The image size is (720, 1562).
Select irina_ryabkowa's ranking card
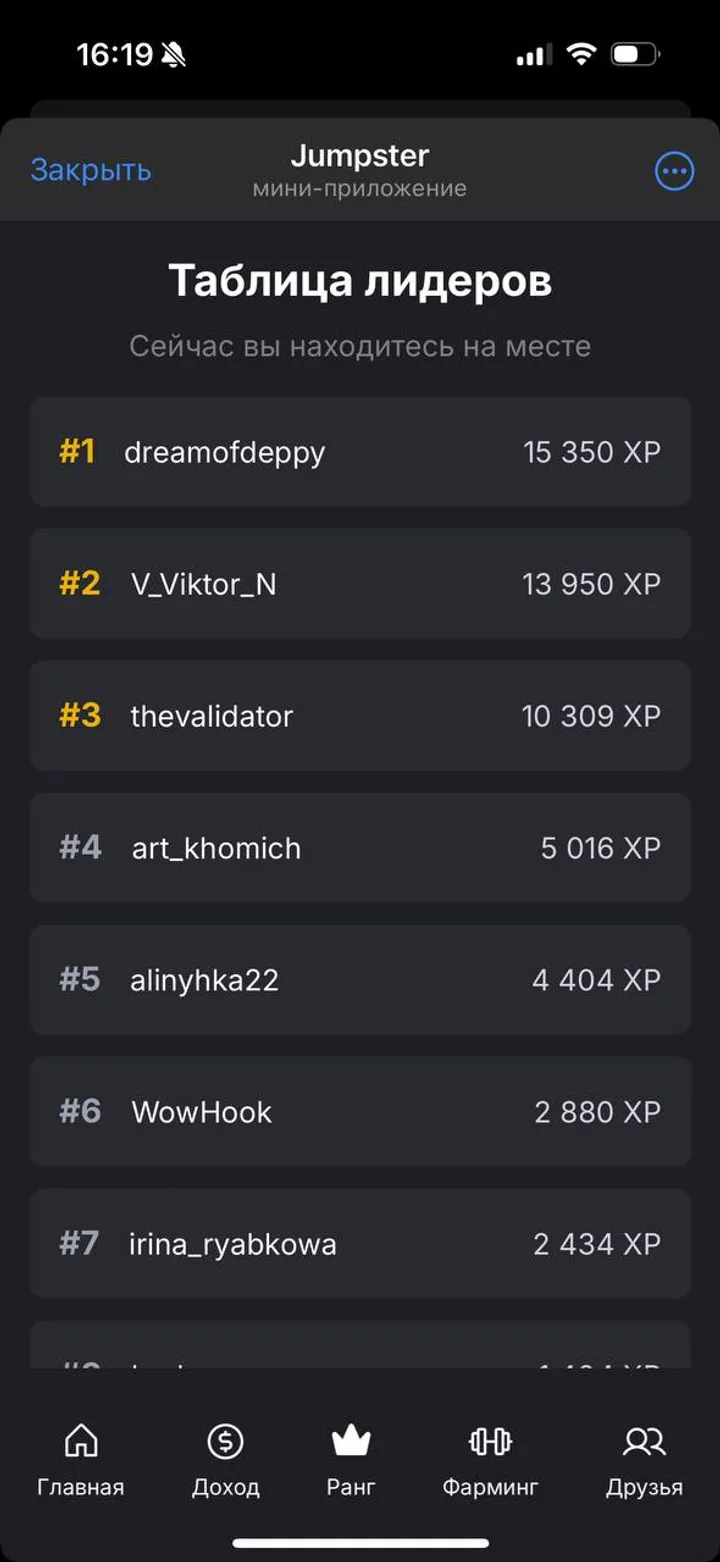point(360,1244)
